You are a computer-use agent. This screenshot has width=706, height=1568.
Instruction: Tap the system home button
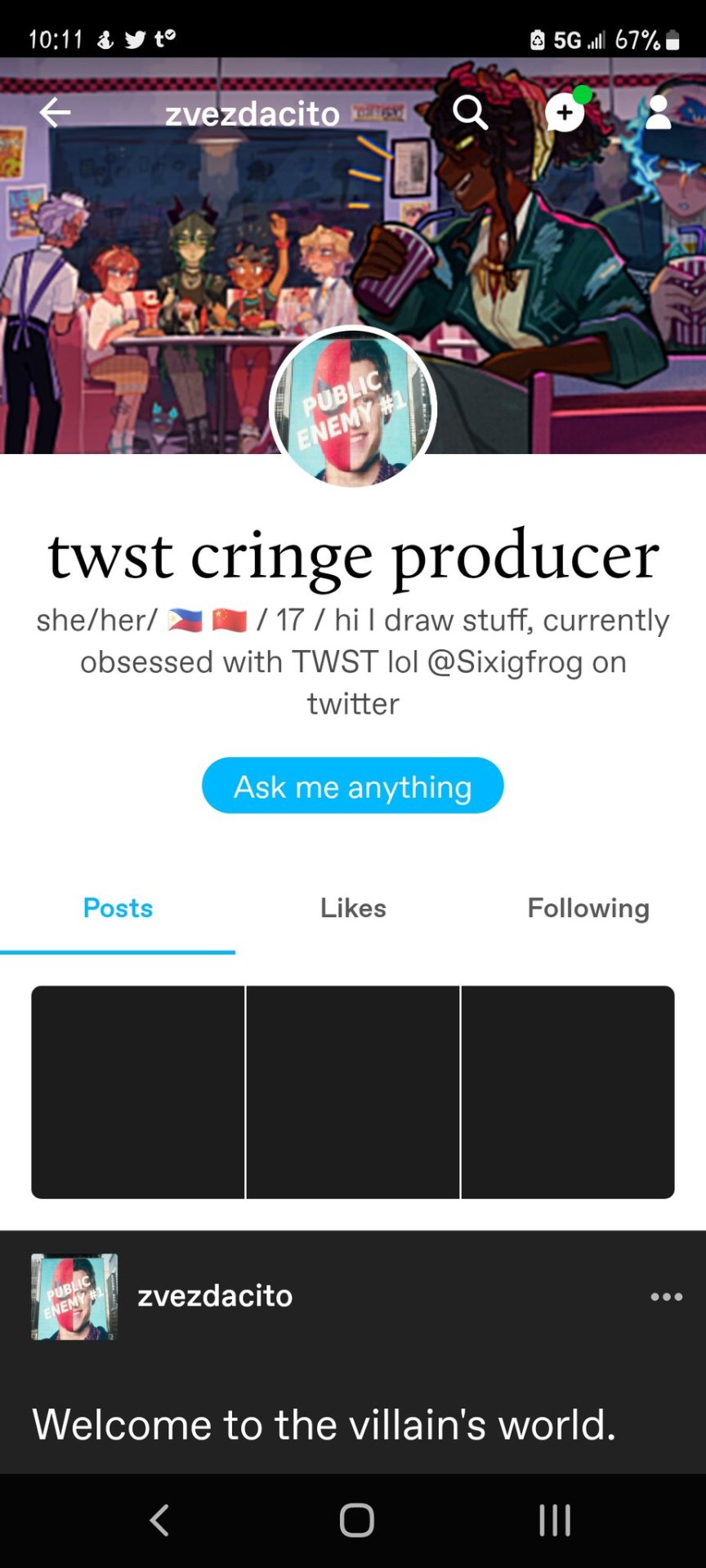click(356, 1521)
